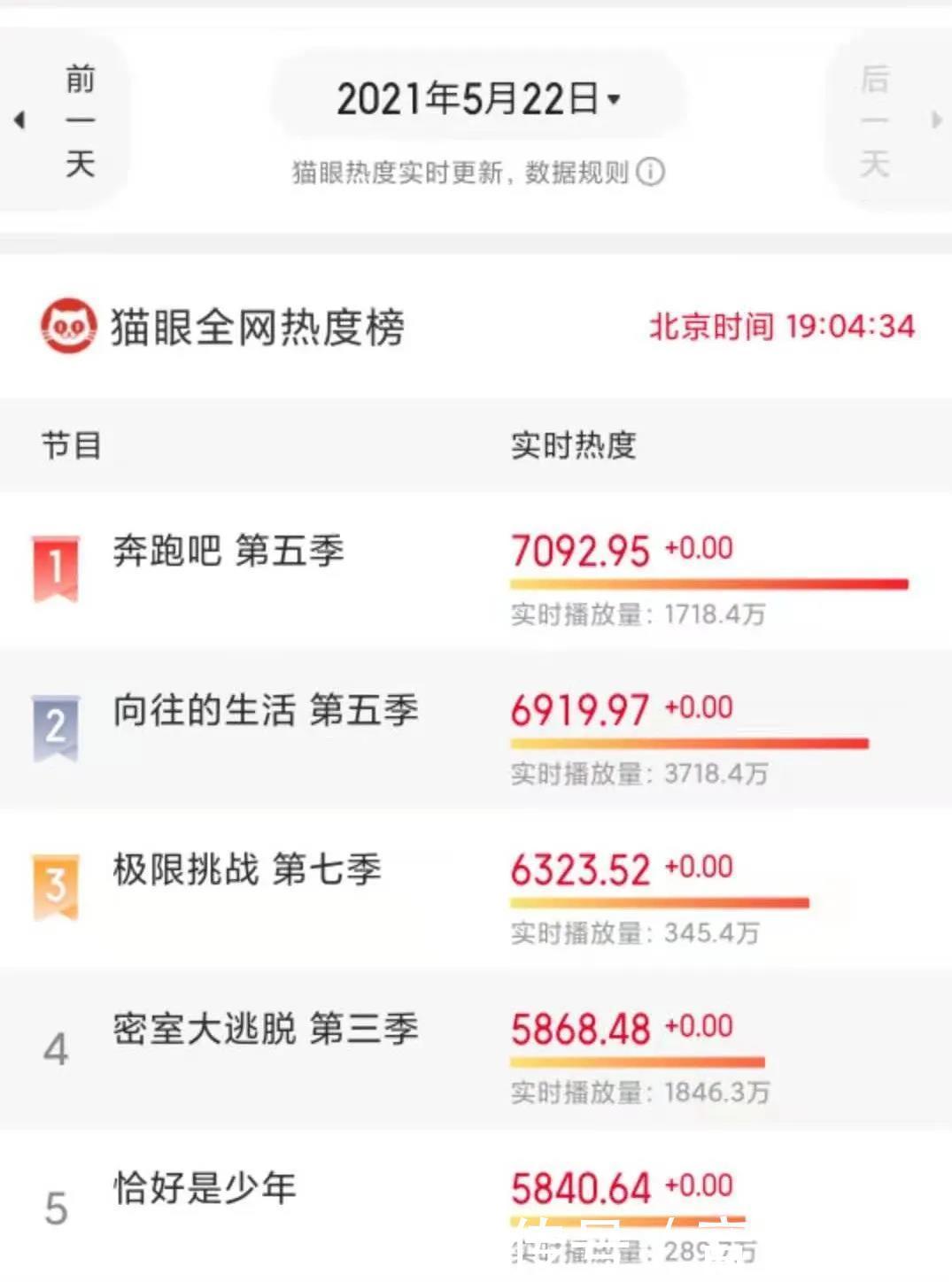
Task: Click the 前一天 previous day button
Action: point(81,120)
